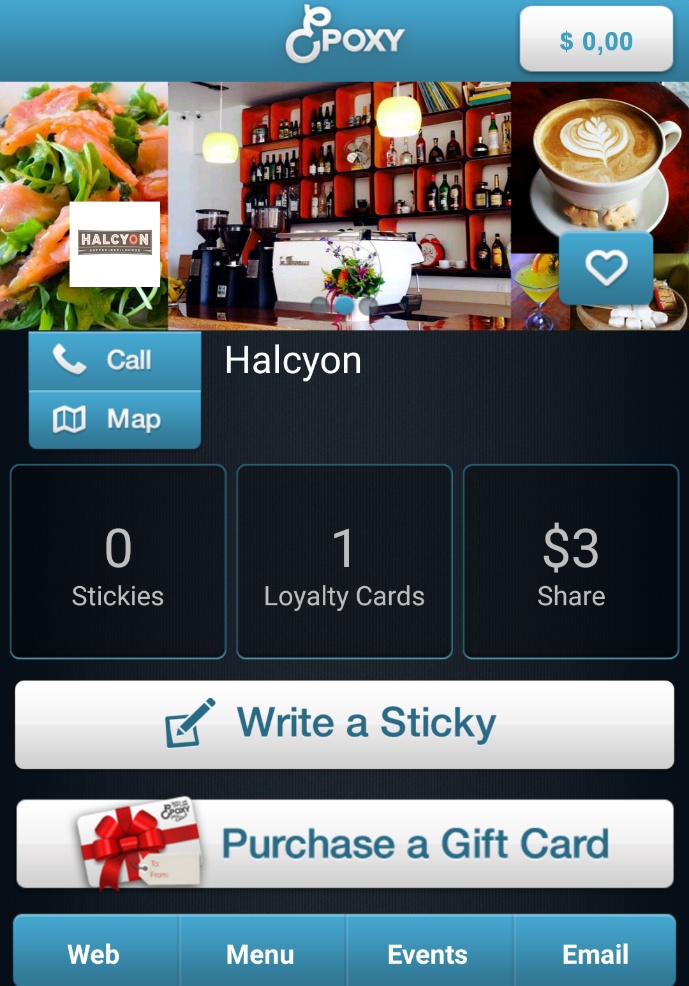Select the Email tab
Viewport: 689px width, 986px height.
click(595, 954)
